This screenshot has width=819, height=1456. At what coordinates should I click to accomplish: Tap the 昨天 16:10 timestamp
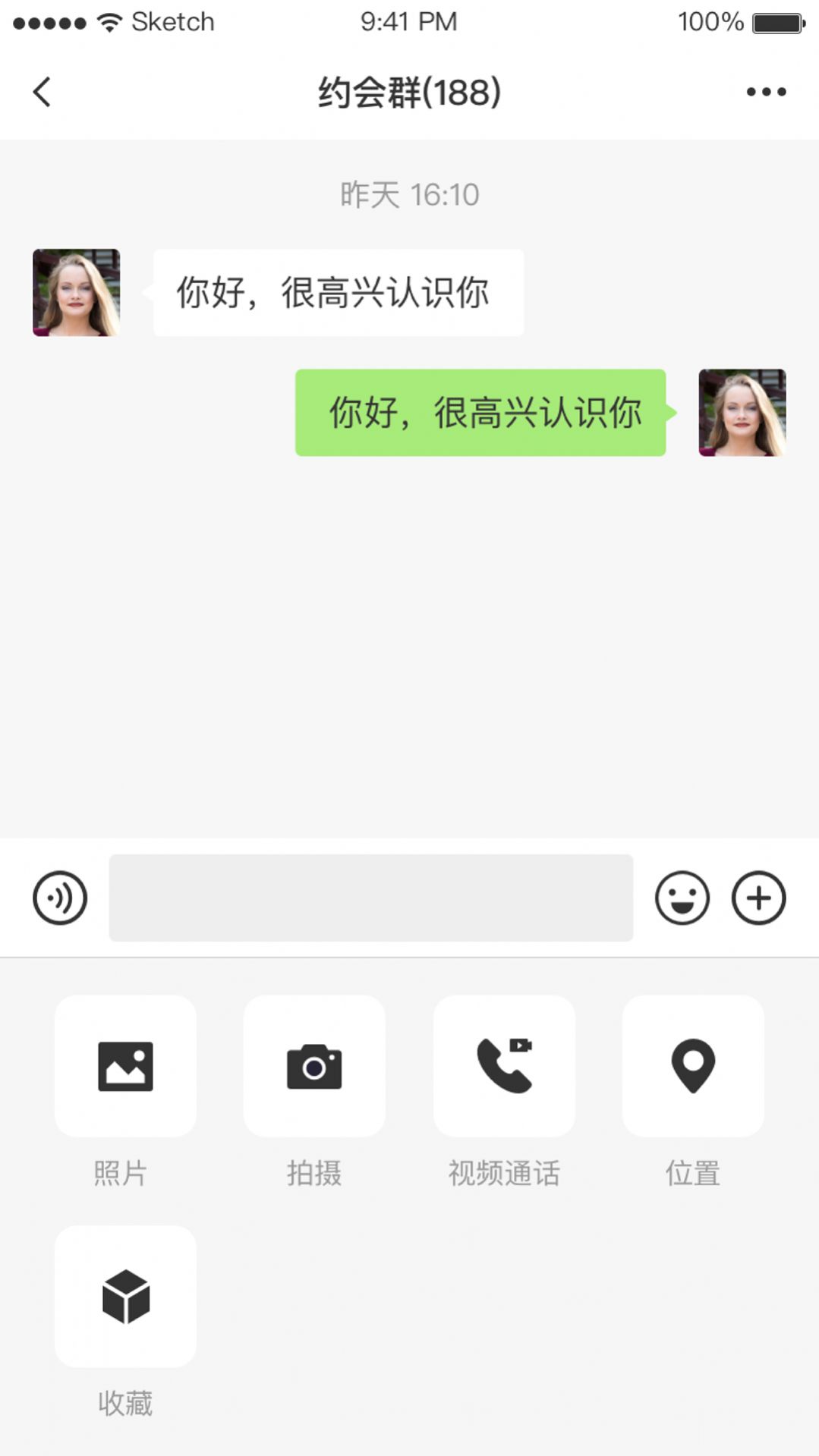tap(409, 193)
